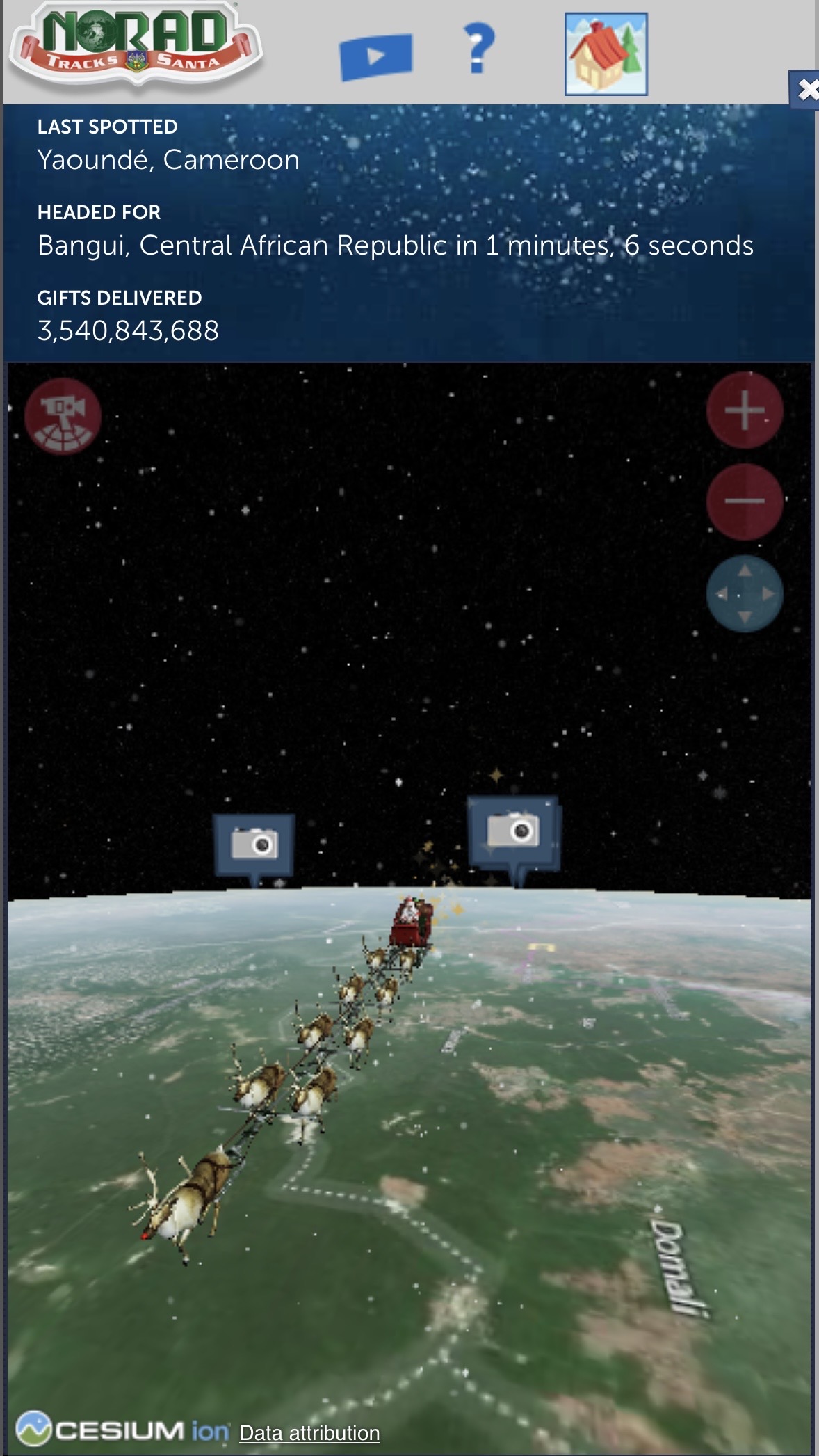This screenshot has height=1456, width=819.
Task: Tap the directional pan control
Action: [745, 593]
